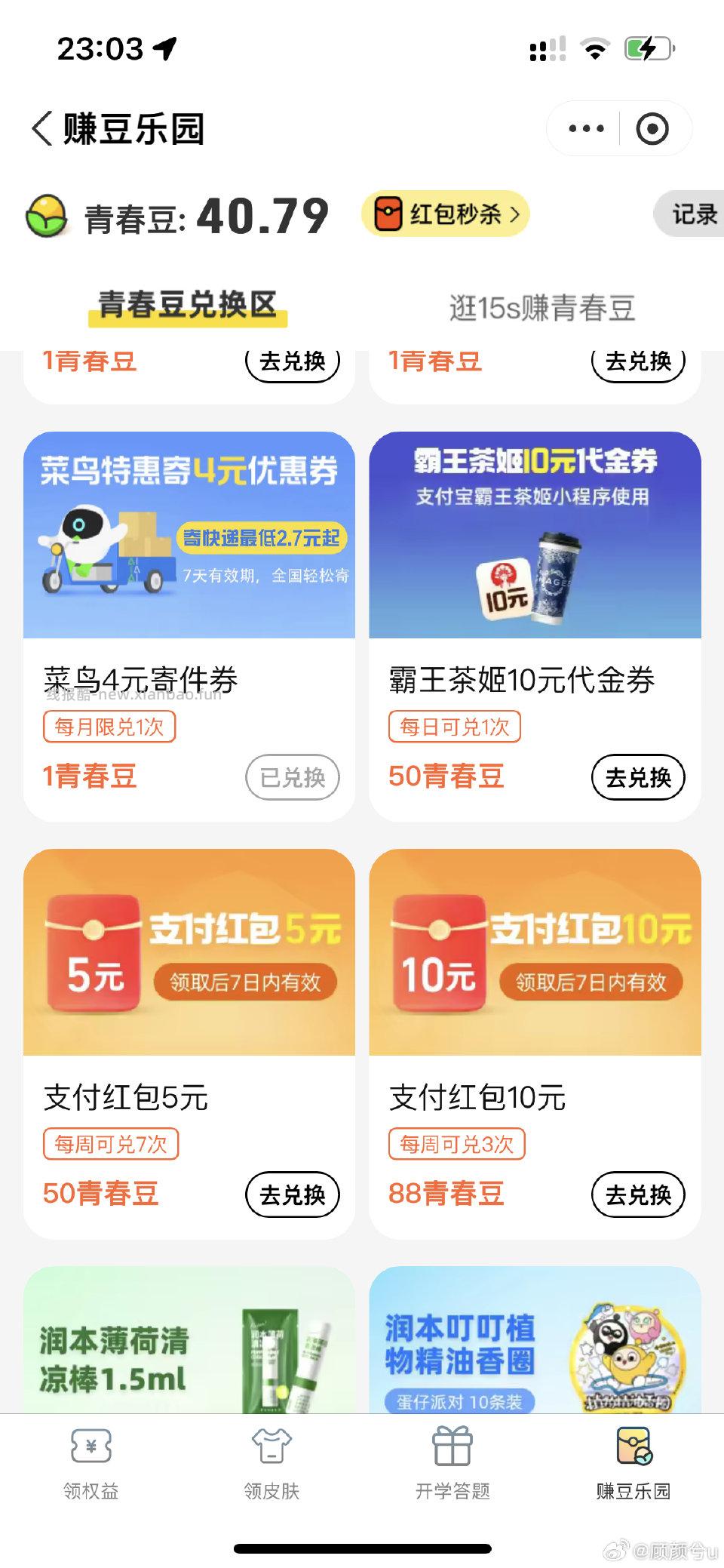724x1568 pixels.
Task: Switch to the 青春豆兑换区 tab
Action: [186, 302]
